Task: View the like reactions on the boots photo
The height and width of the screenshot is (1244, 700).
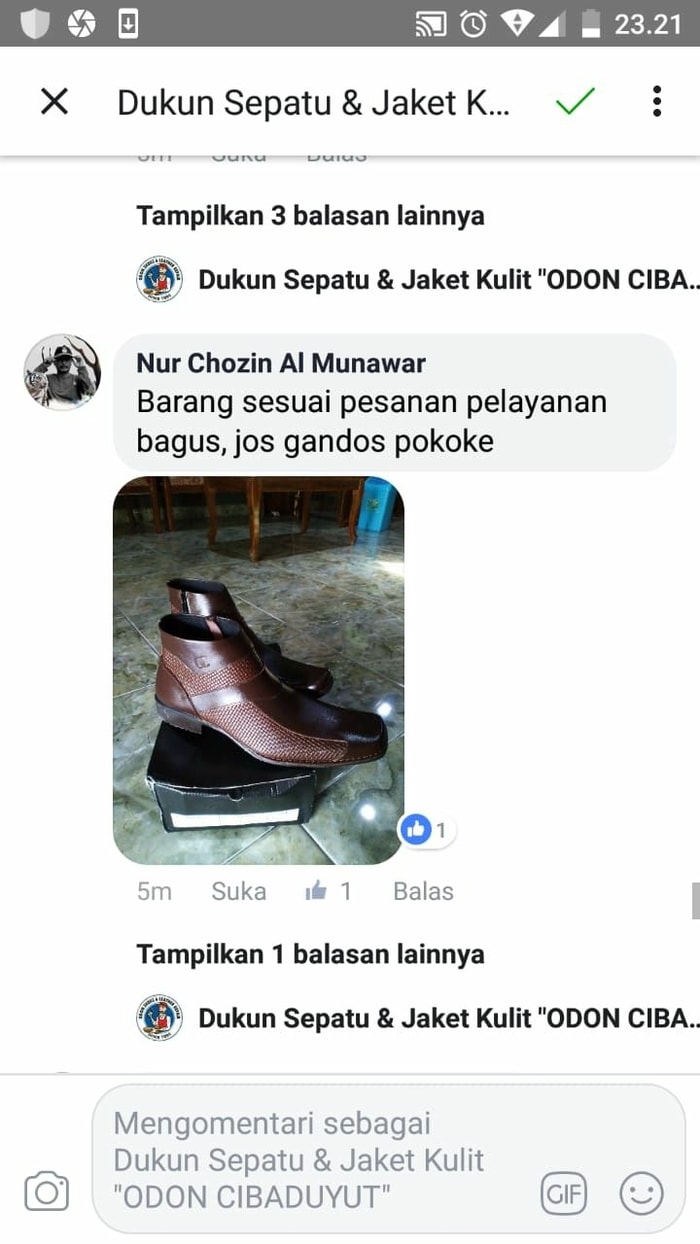Action: pyautogui.click(x=427, y=829)
